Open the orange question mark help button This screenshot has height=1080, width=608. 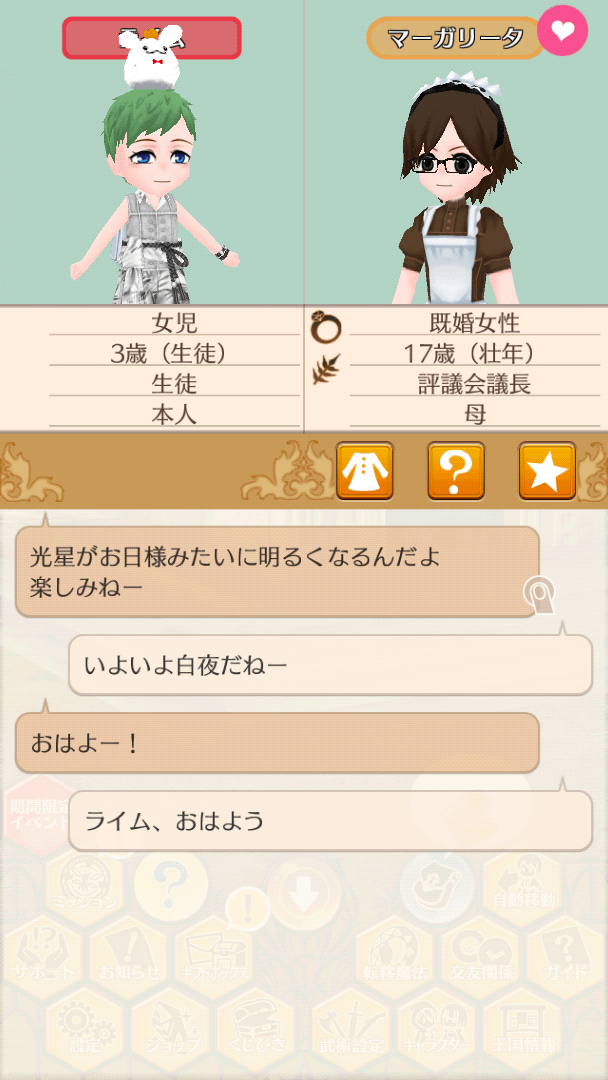click(456, 471)
